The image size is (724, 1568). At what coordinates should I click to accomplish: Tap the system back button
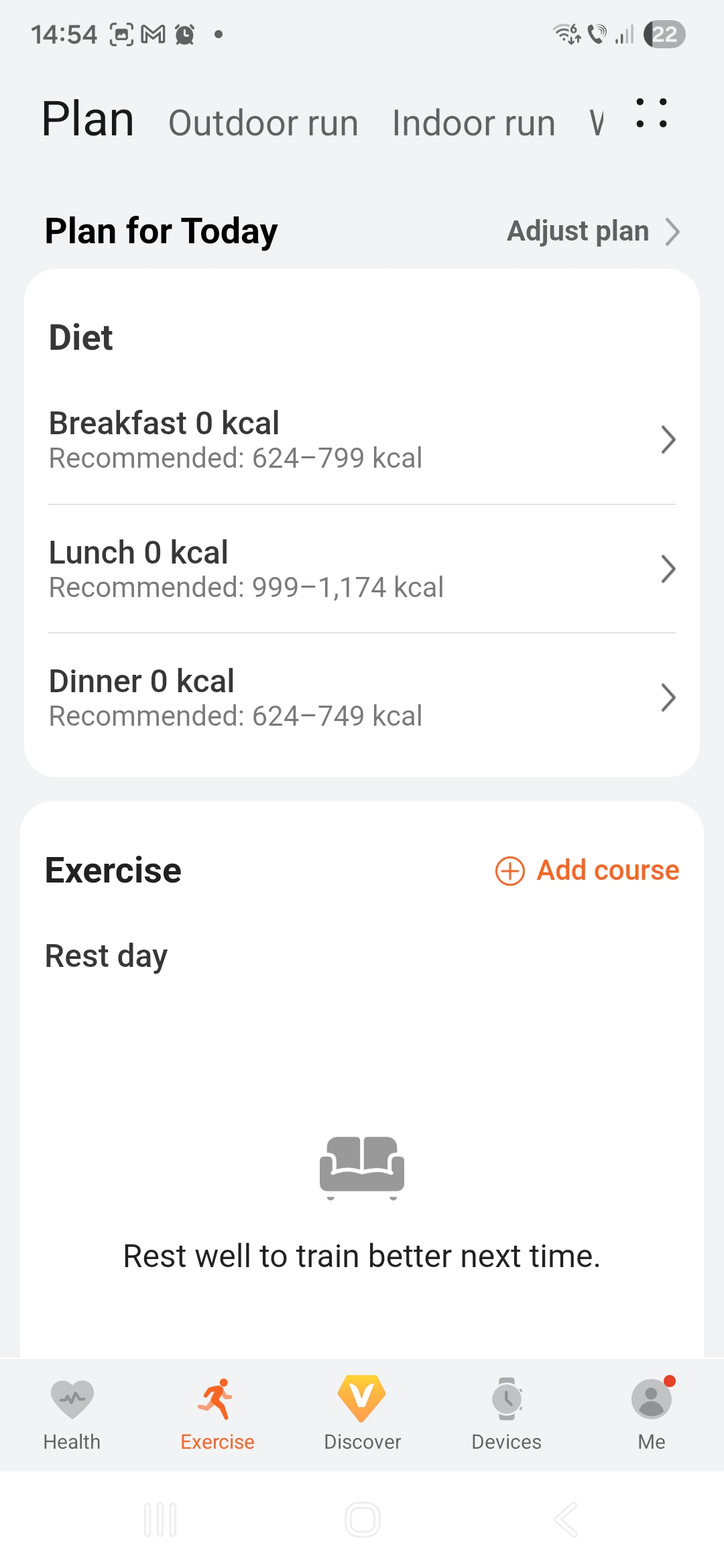point(565,1520)
